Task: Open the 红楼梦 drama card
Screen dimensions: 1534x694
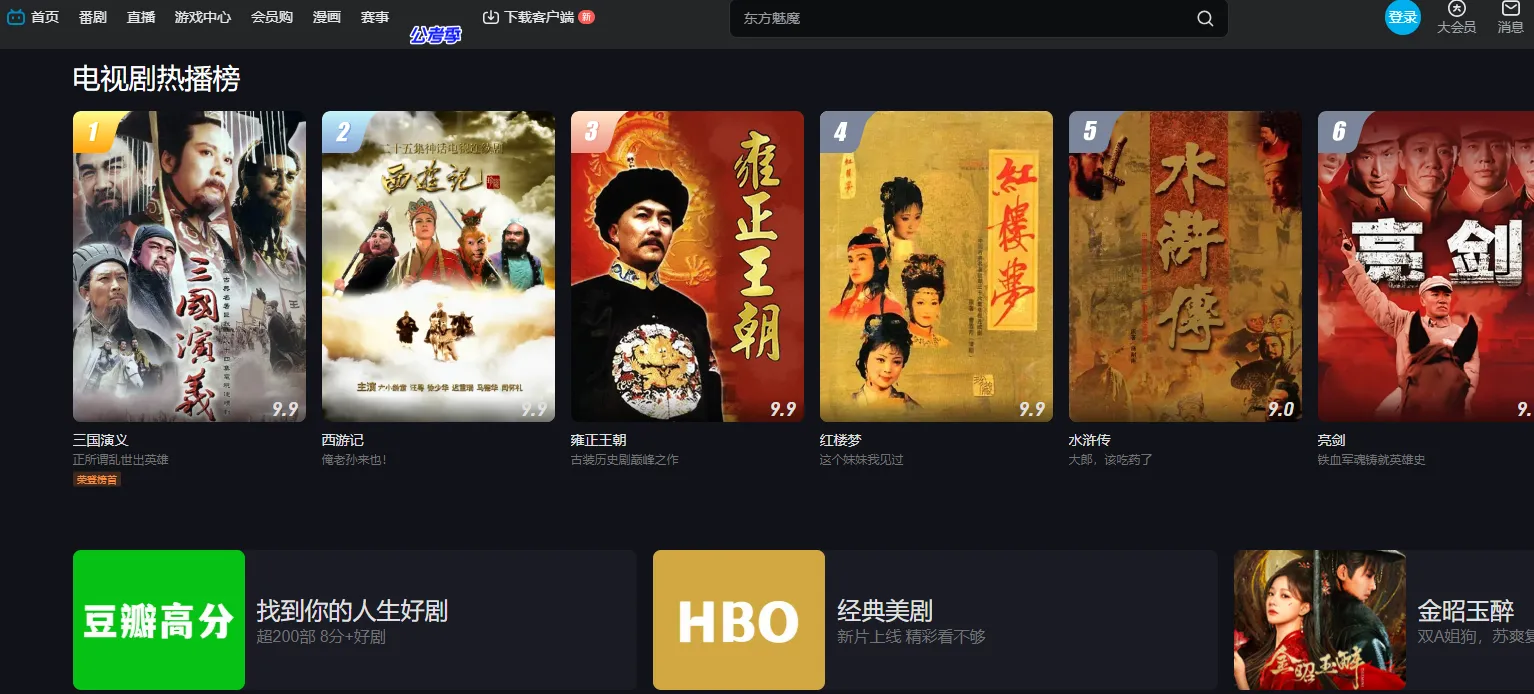Action: coord(936,266)
